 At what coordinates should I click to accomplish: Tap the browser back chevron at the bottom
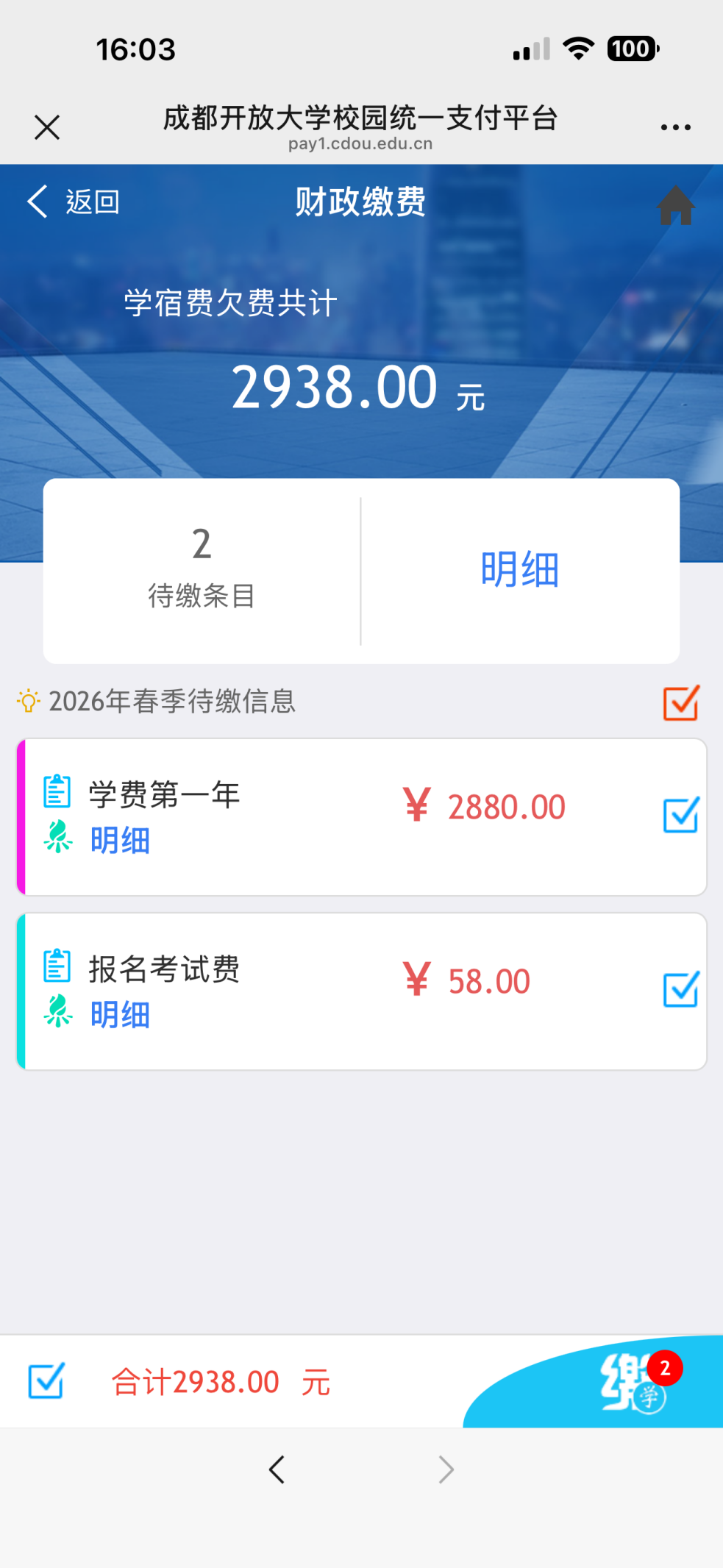tap(277, 1469)
